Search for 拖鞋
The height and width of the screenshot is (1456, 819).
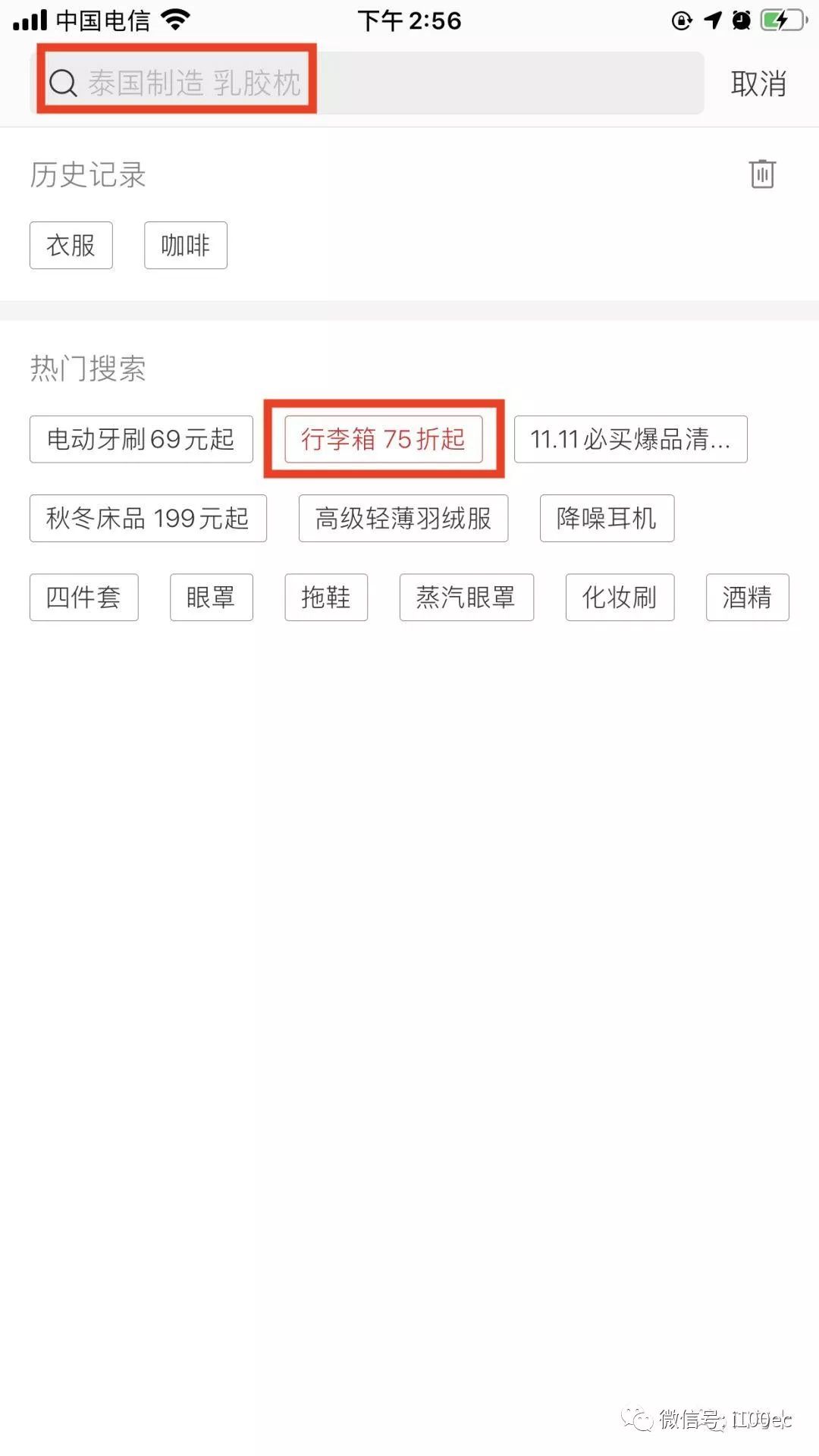(326, 597)
